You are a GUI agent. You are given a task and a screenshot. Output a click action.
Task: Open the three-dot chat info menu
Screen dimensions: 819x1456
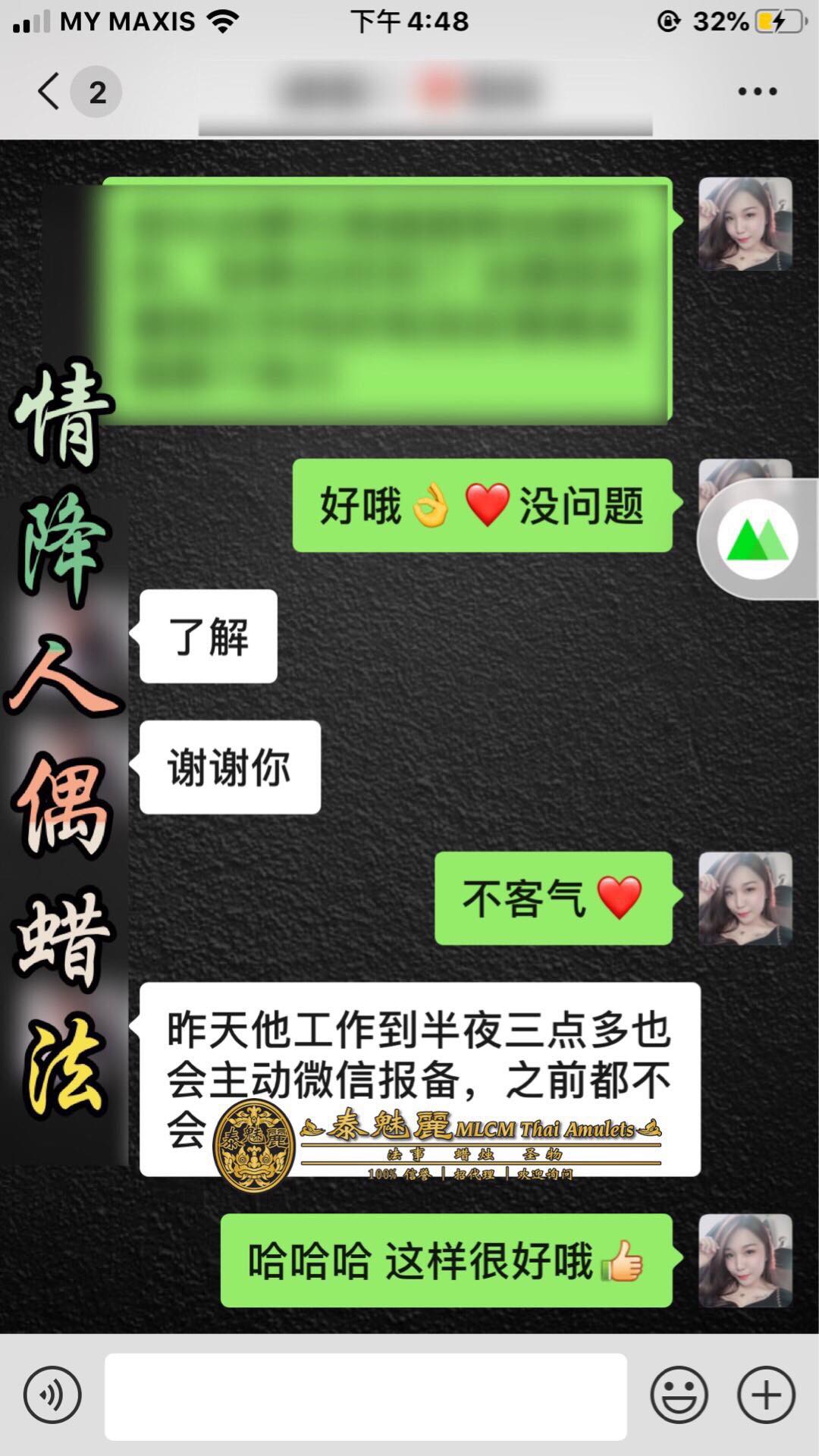pos(757,92)
